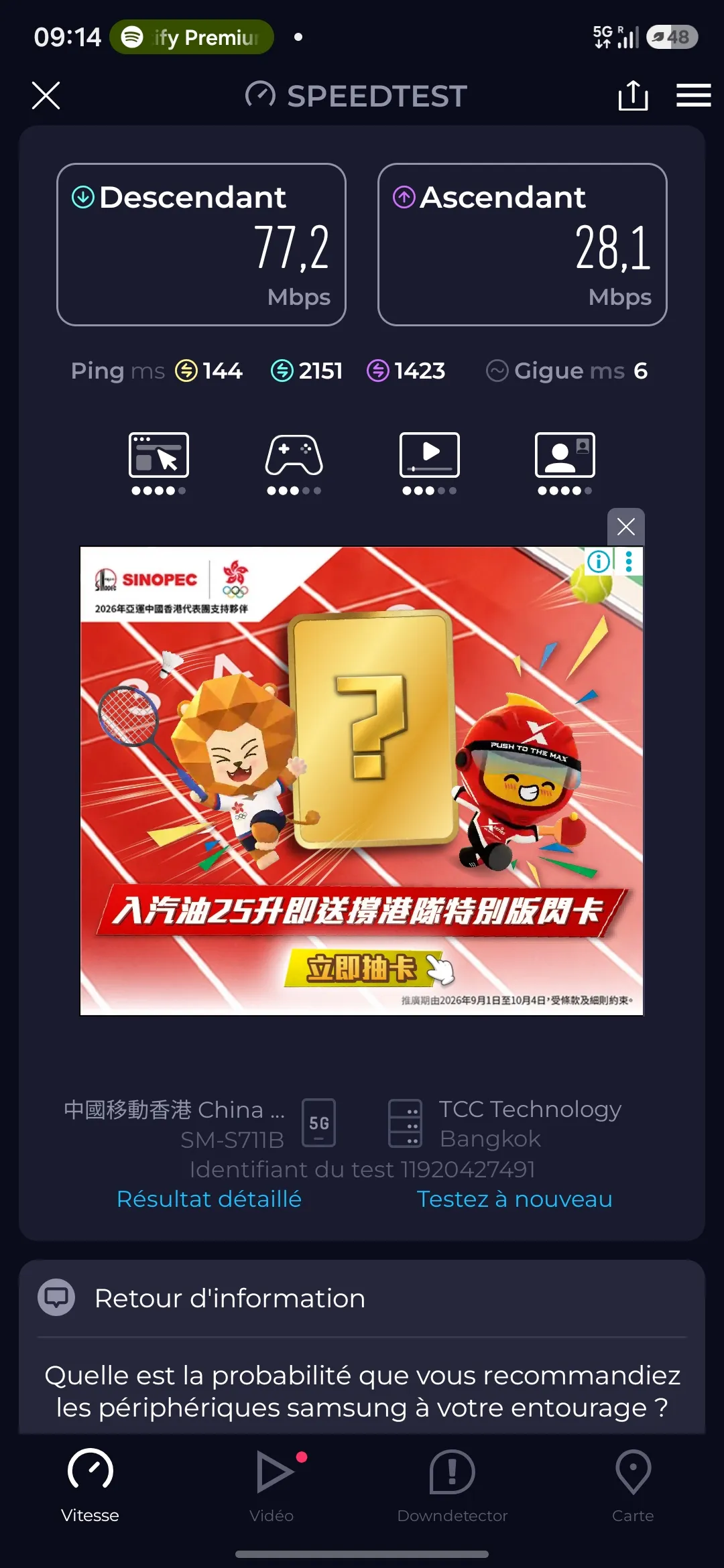
Task: Open the Spotify Premium status pill
Action: tap(192, 37)
